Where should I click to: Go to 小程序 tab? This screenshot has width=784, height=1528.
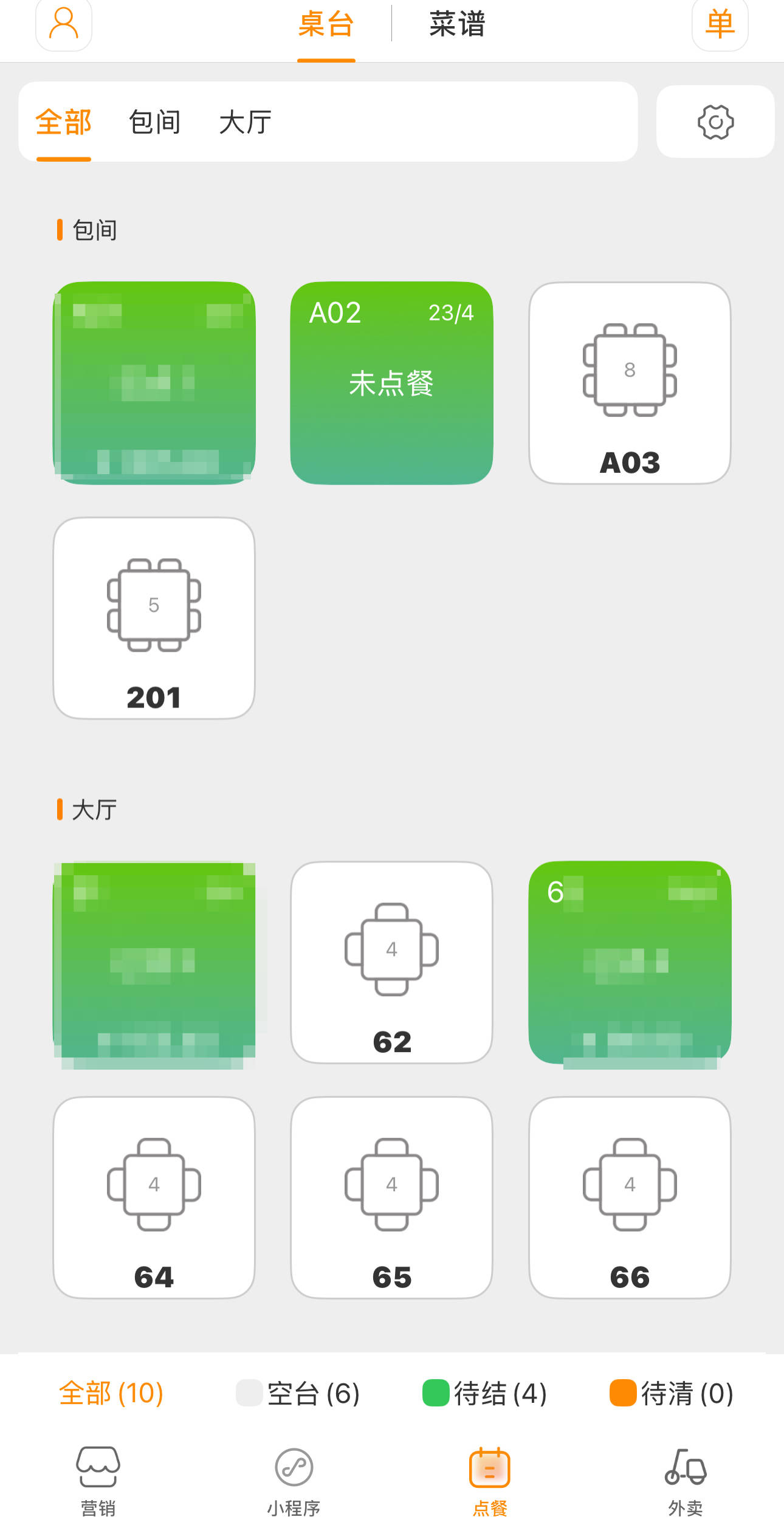pos(294,1481)
